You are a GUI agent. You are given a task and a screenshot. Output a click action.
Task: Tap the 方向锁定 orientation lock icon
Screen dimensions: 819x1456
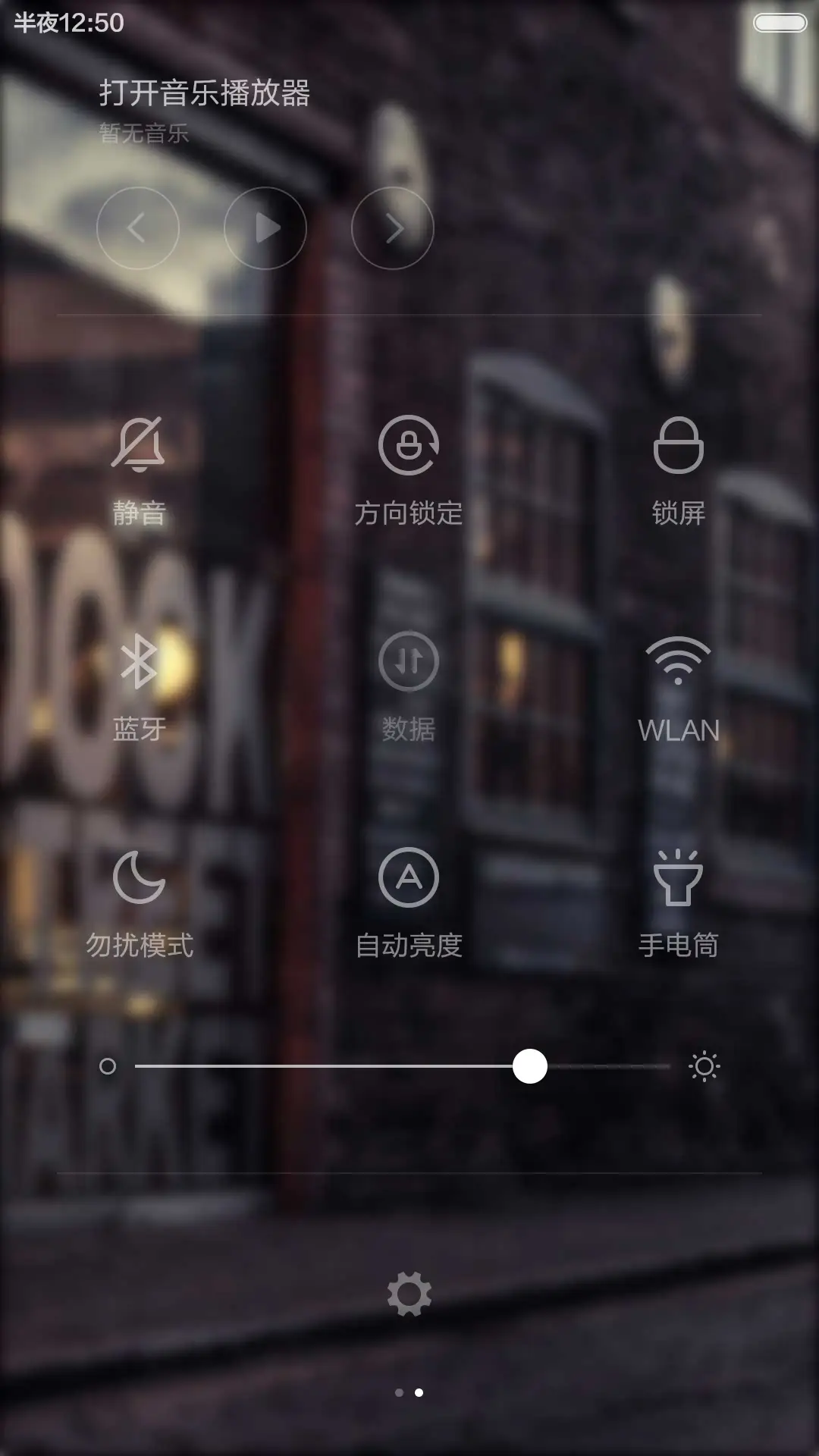click(x=409, y=447)
